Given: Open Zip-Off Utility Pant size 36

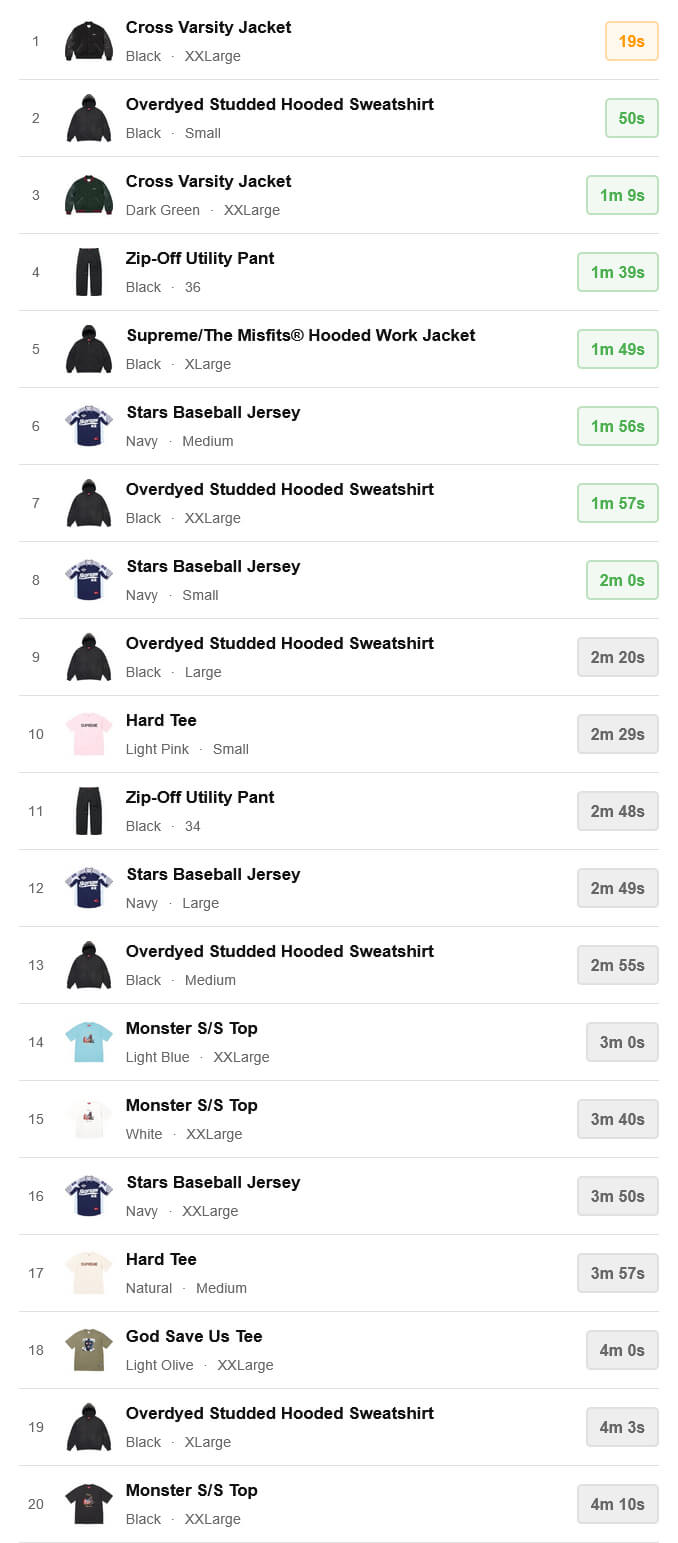Looking at the screenshot, I should coord(199,259).
